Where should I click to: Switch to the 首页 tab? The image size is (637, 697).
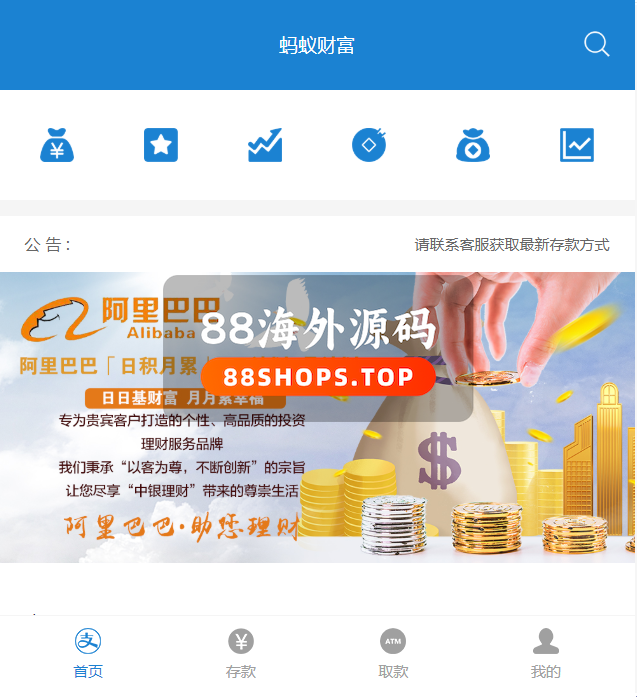88,654
